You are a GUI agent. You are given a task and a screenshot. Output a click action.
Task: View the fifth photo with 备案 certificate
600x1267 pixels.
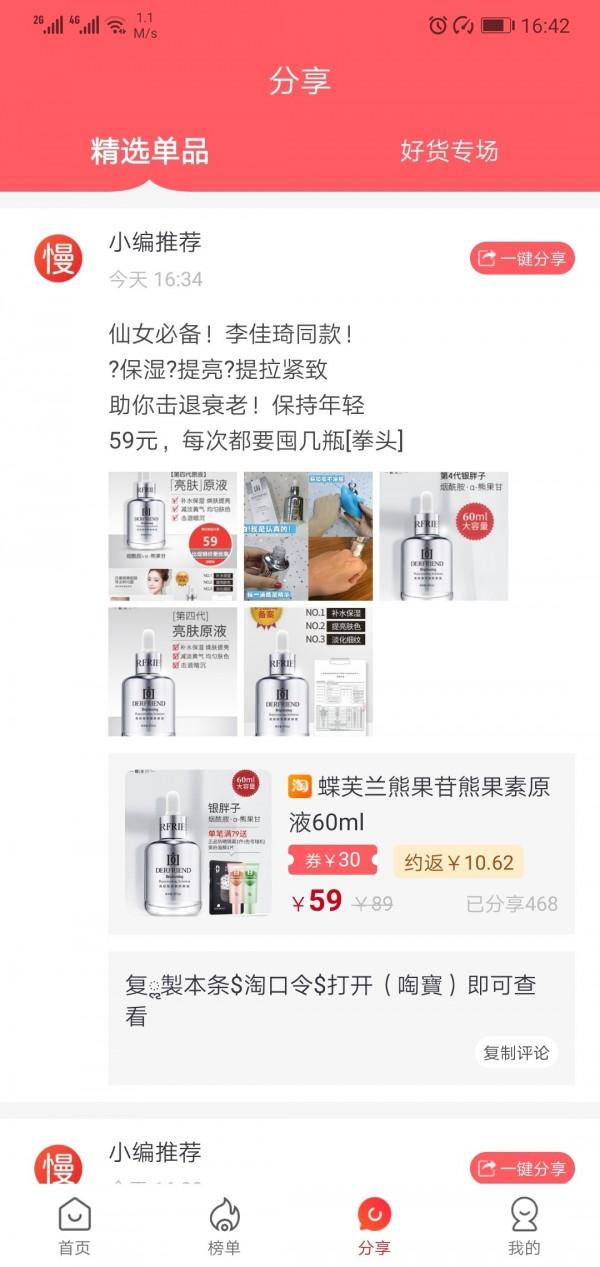(308, 672)
